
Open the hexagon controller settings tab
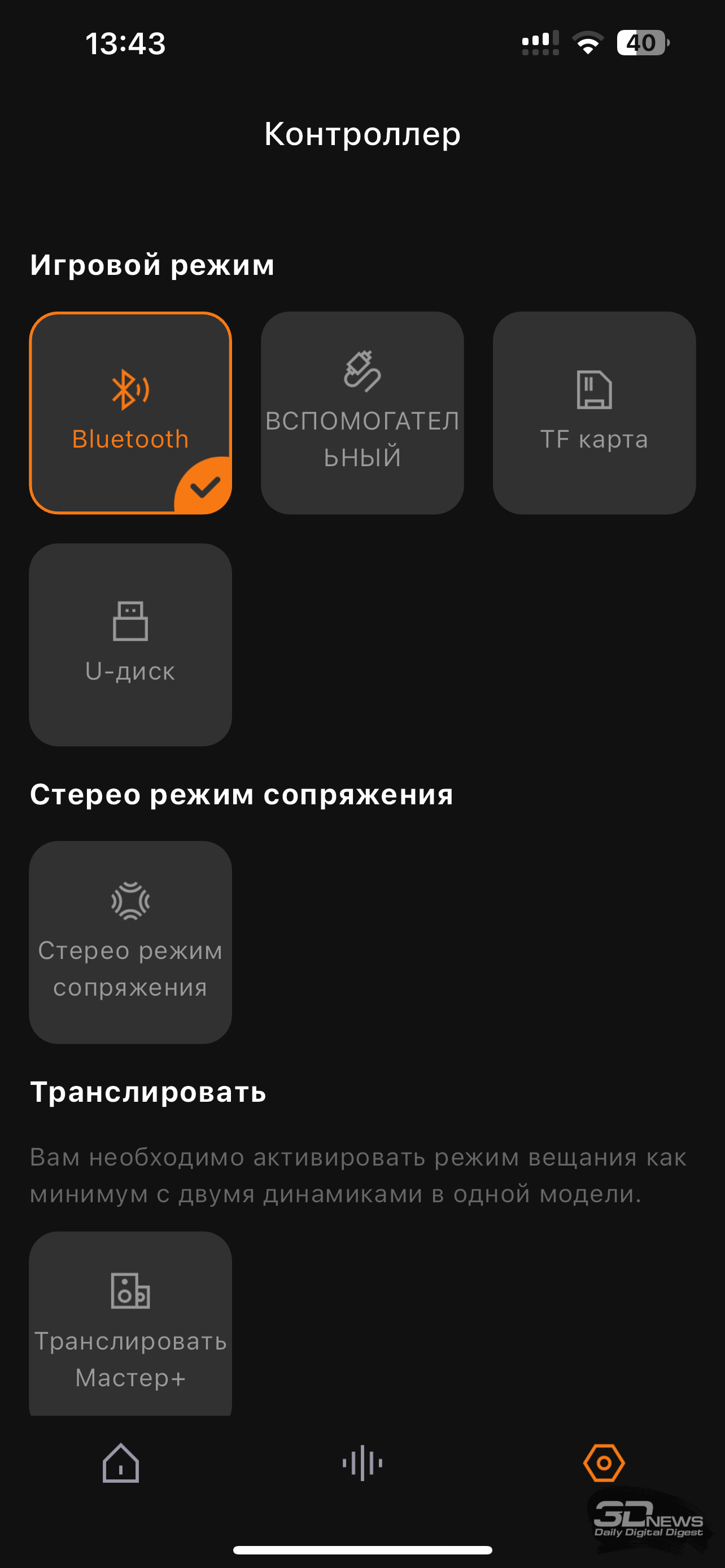[x=604, y=1462]
